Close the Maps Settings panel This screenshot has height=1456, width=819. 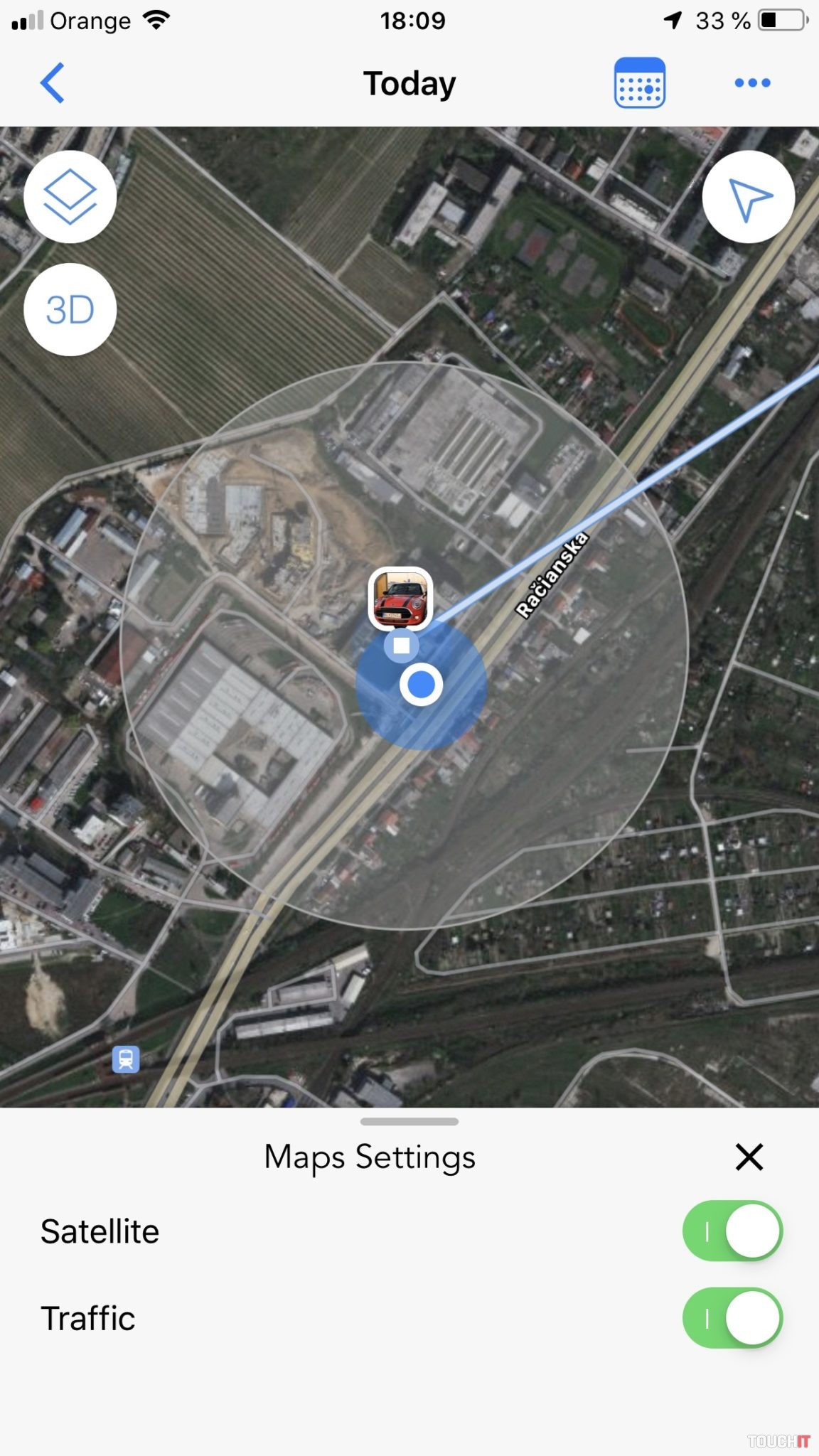[x=749, y=1157]
